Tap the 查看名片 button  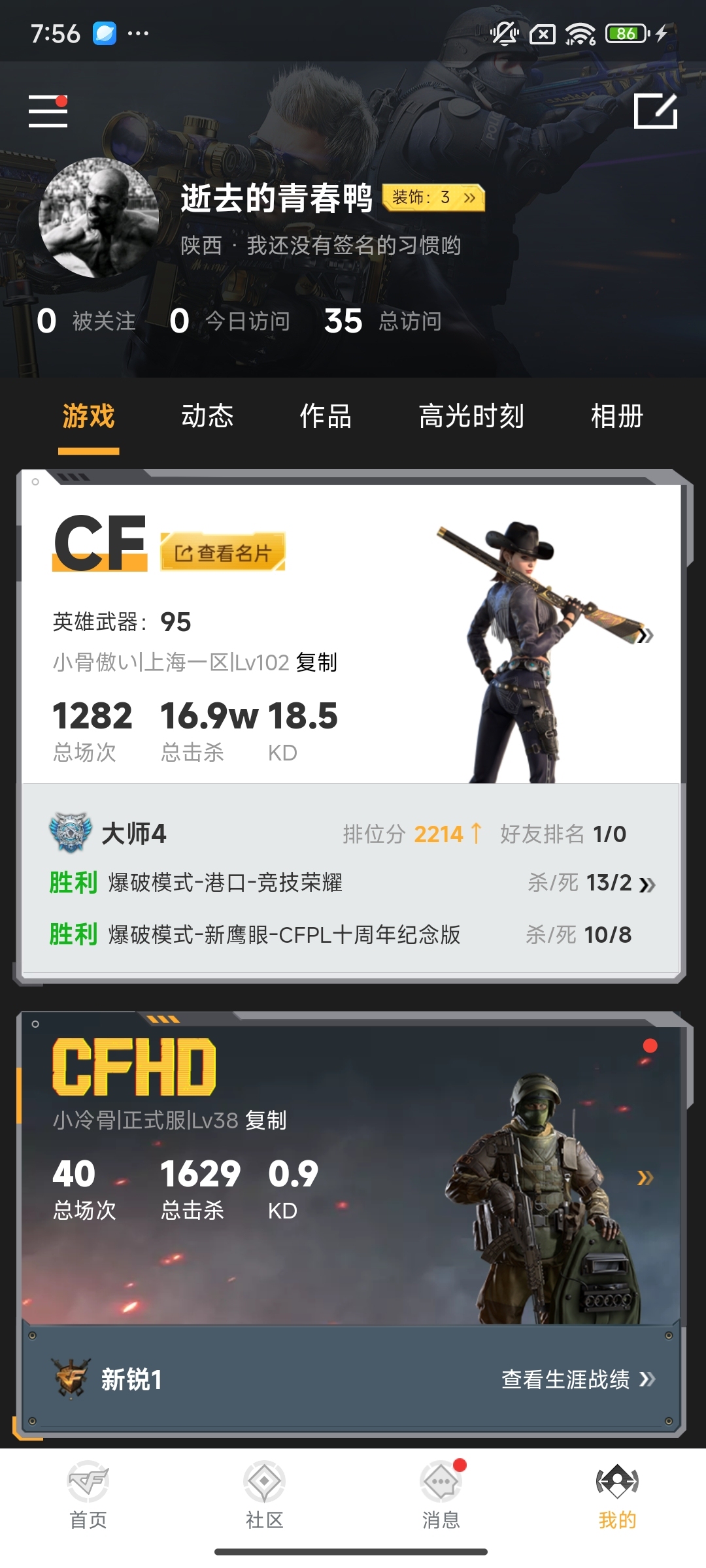pyautogui.click(x=223, y=553)
